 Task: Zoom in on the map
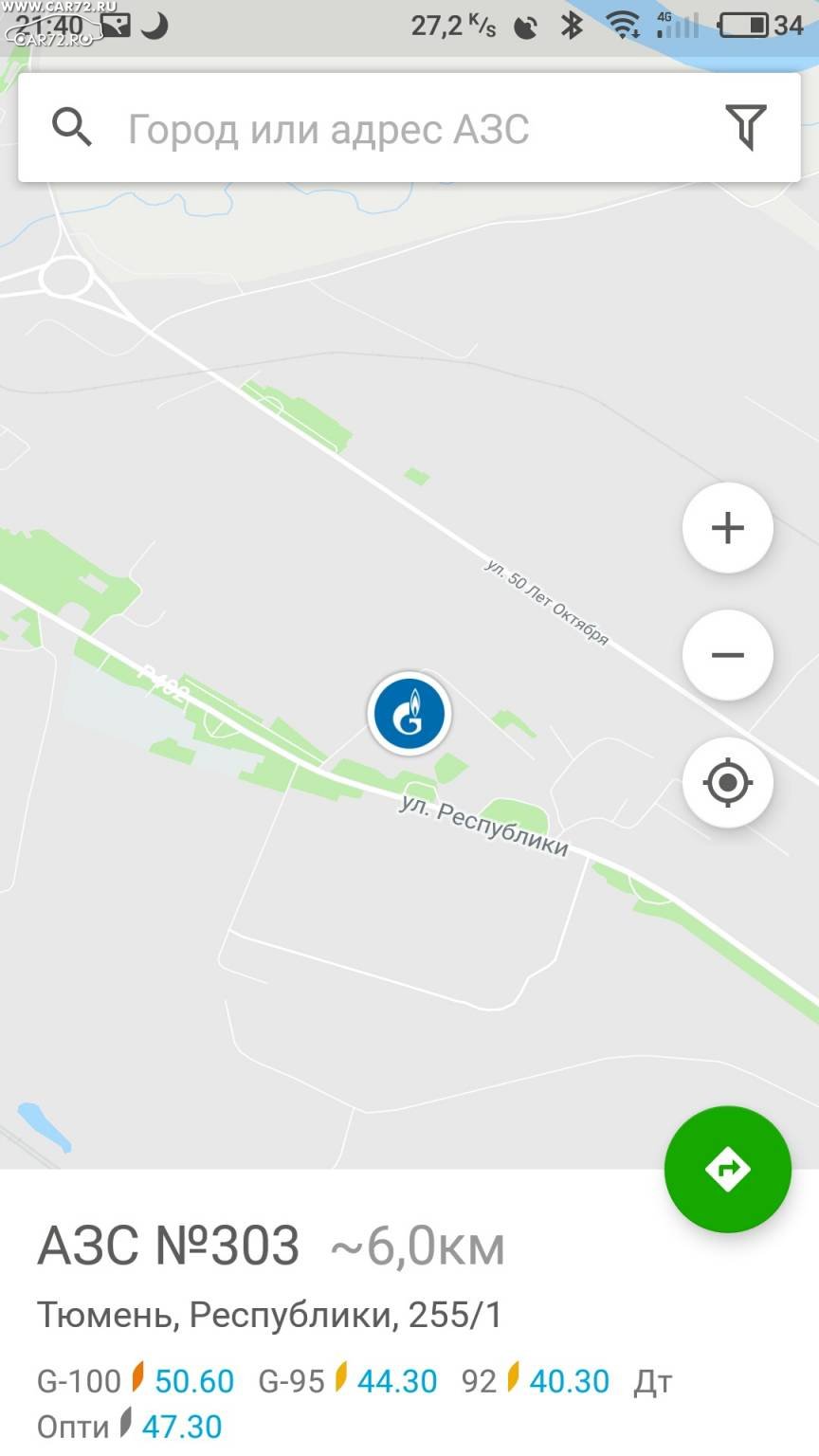728,527
